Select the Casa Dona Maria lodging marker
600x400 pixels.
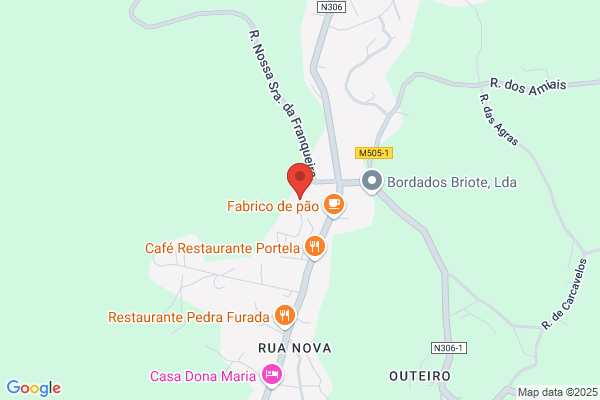coord(272,375)
